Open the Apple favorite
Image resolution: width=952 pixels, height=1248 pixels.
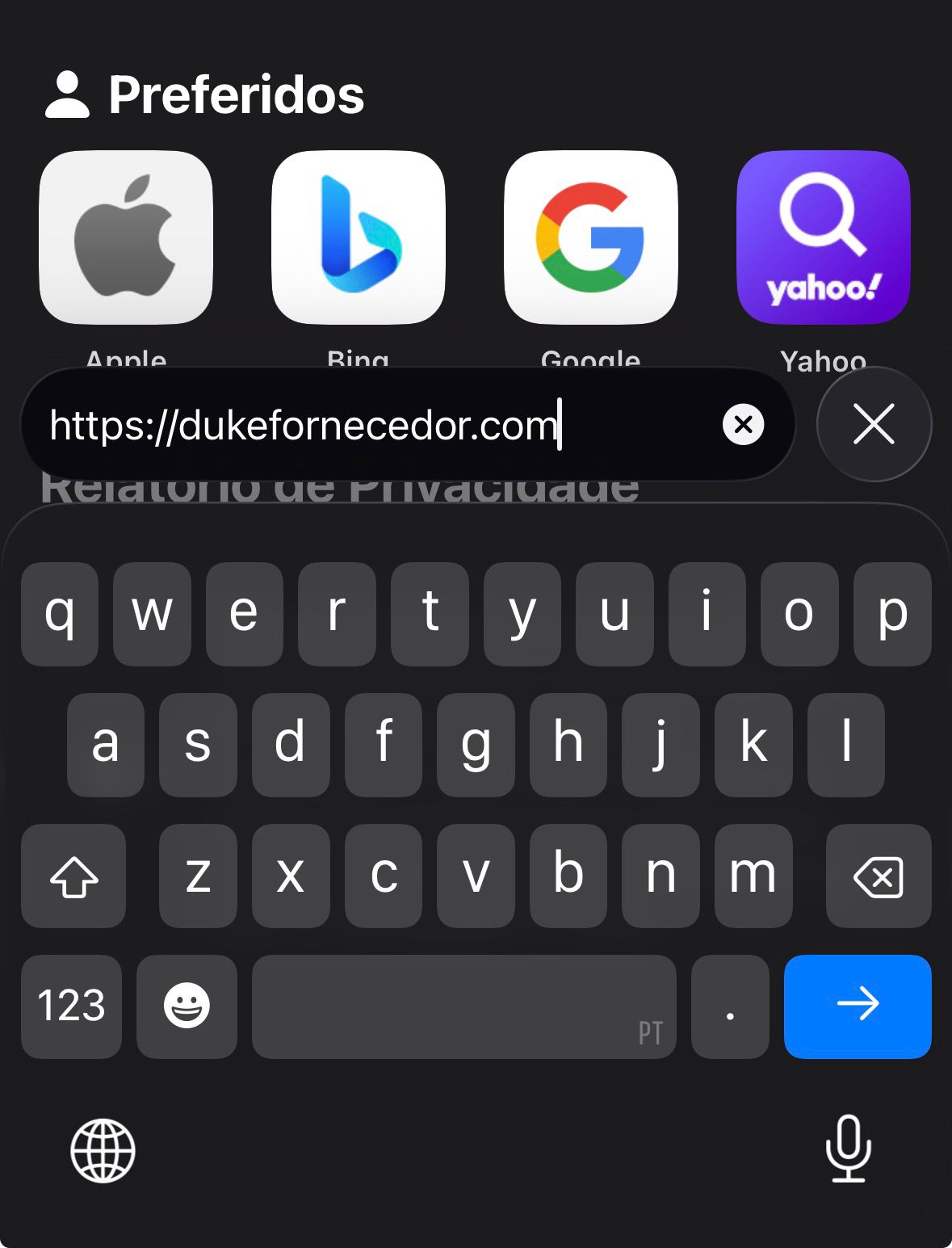pyautogui.click(x=126, y=237)
